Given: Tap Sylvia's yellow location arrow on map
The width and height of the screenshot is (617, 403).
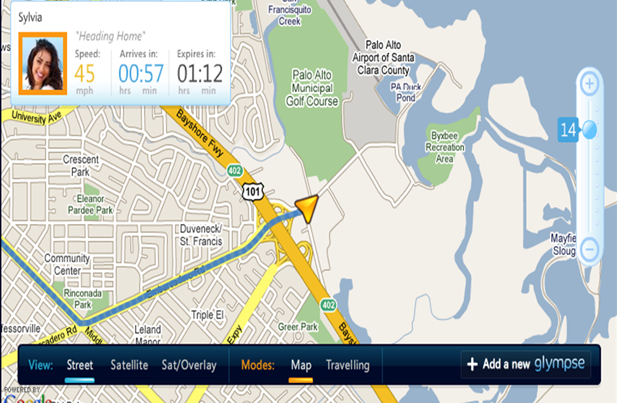Looking at the screenshot, I should pos(308,207).
